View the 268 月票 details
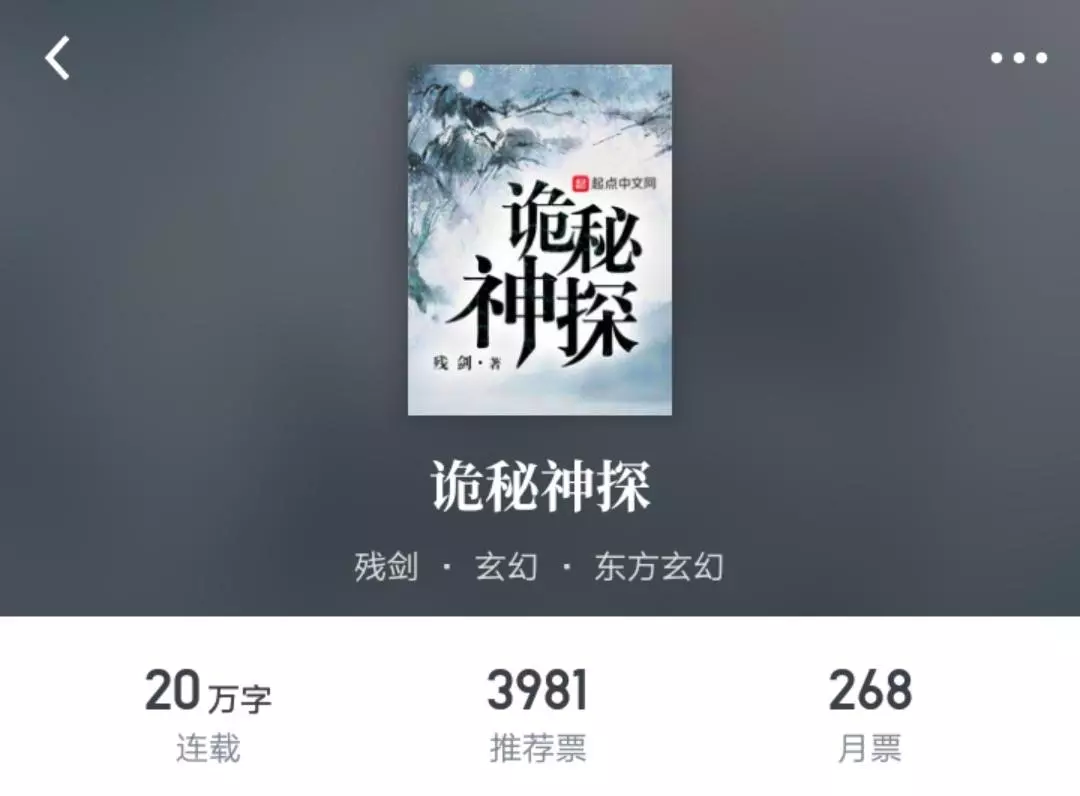 click(x=869, y=714)
